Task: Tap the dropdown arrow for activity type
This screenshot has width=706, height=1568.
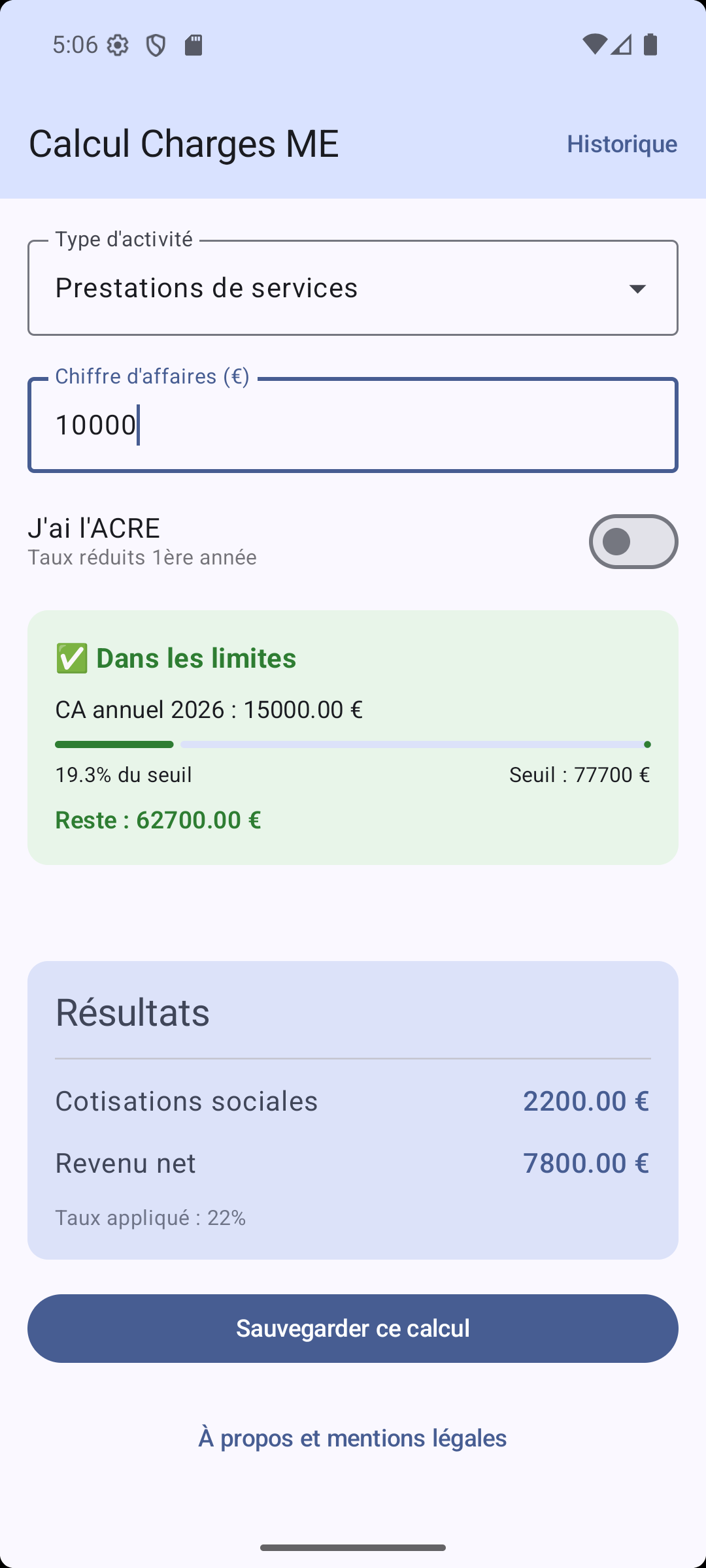Action: pos(639,289)
